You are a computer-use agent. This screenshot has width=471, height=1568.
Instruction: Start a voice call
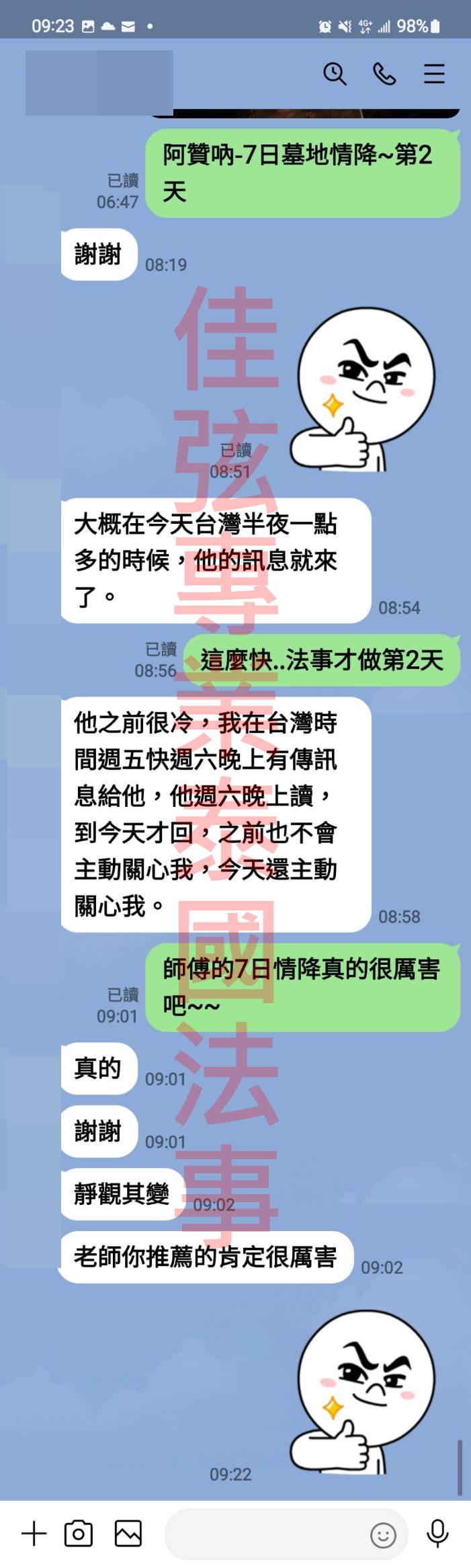(x=384, y=73)
